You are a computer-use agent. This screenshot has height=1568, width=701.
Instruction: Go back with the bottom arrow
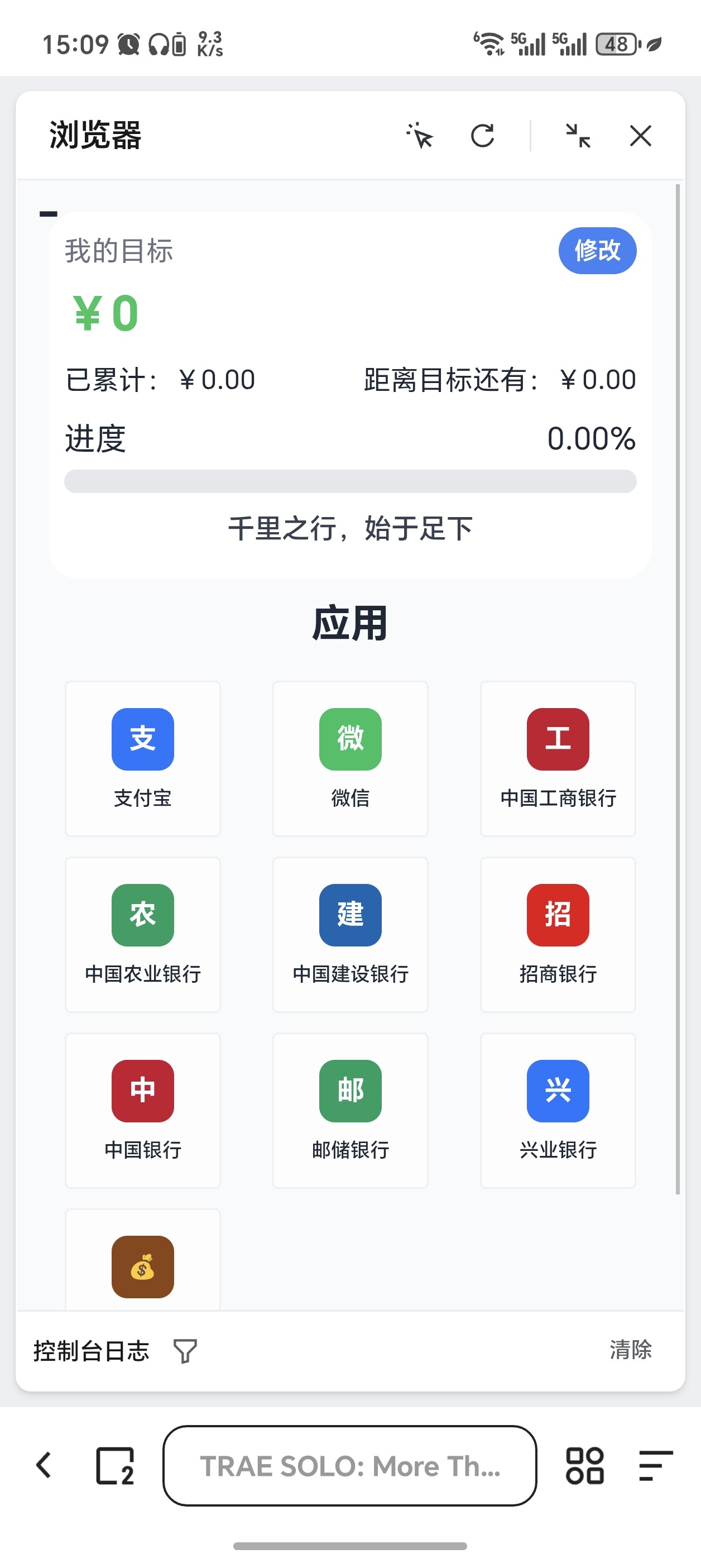pos(44,1465)
